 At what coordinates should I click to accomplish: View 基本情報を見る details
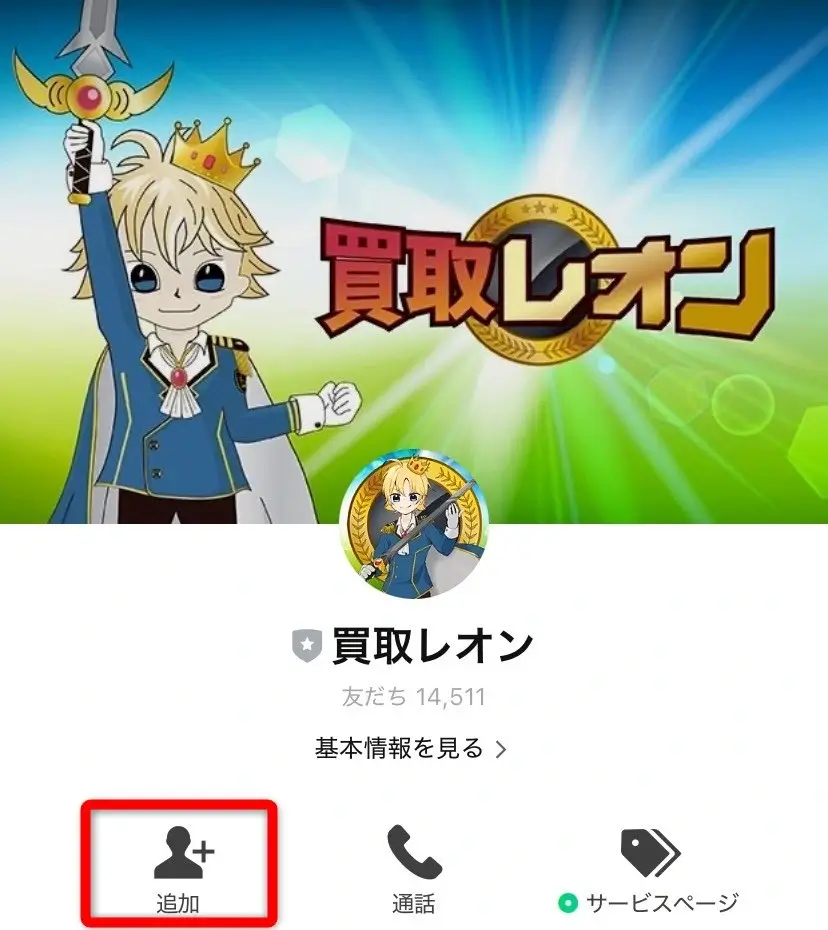tap(411, 748)
